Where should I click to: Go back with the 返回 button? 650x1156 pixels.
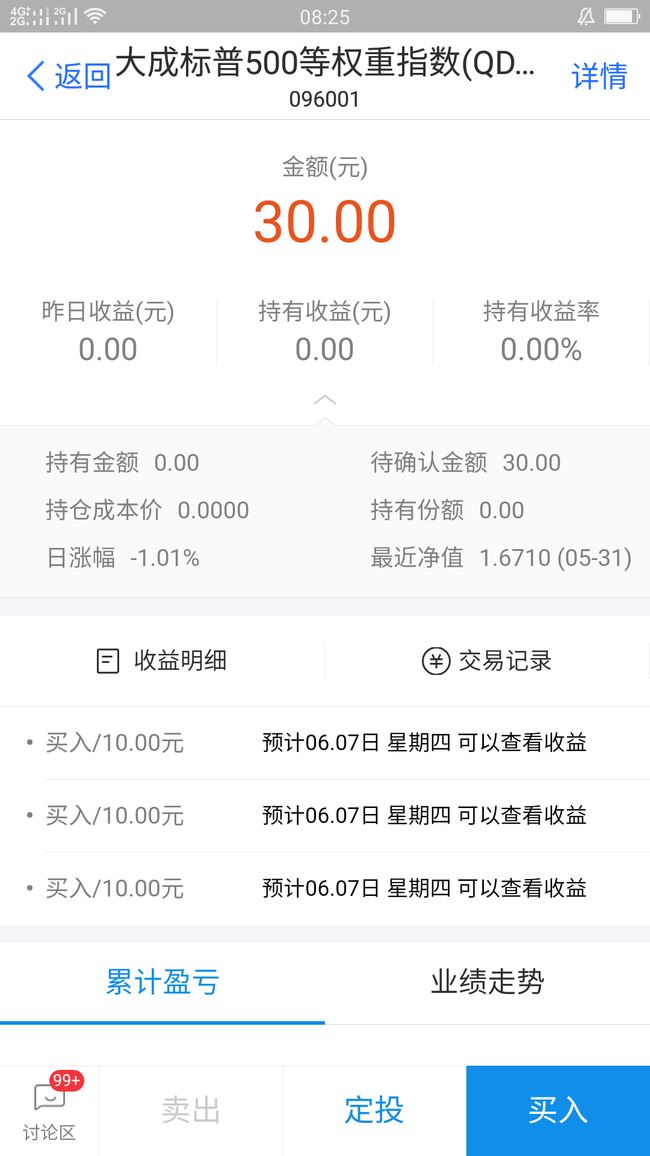click(x=69, y=76)
